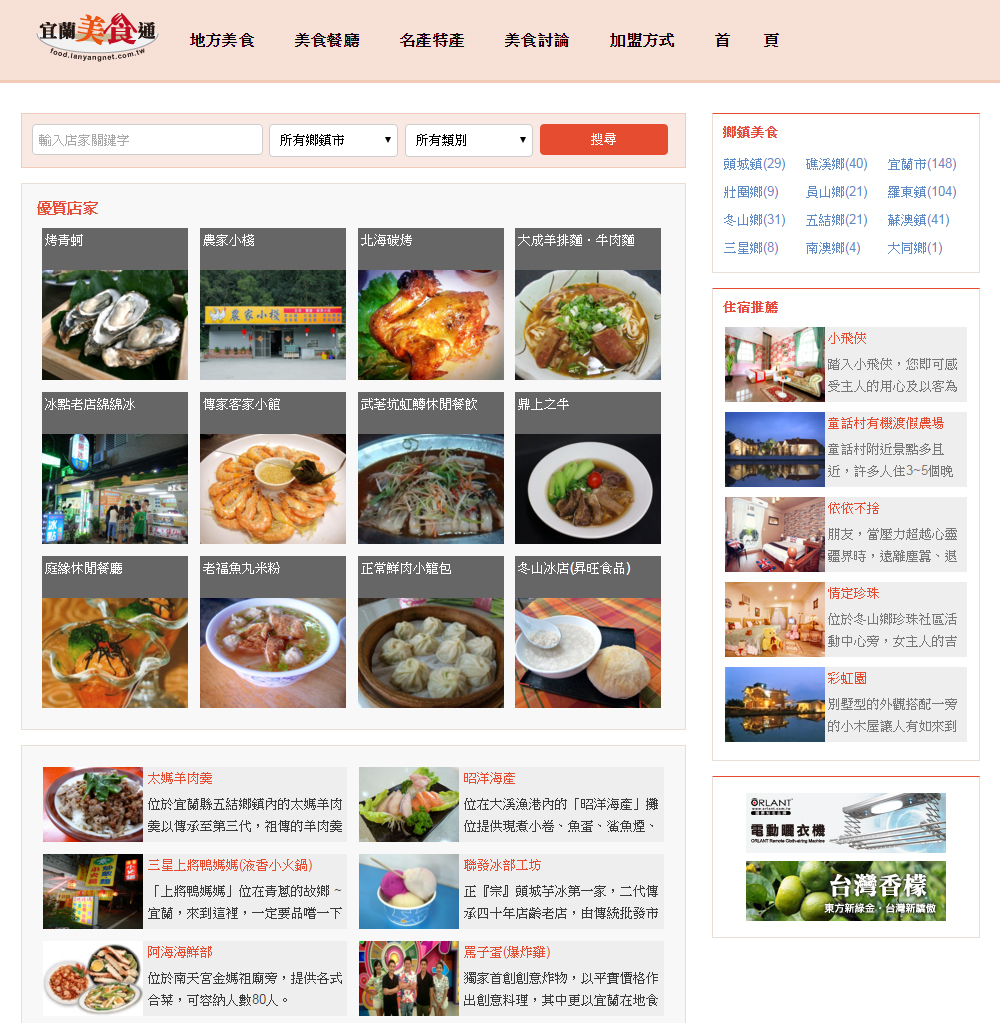Expand the 所有鄉鎮市 dropdown
The height and width of the screenshot is (1023, 1000).
pos(333,140)
